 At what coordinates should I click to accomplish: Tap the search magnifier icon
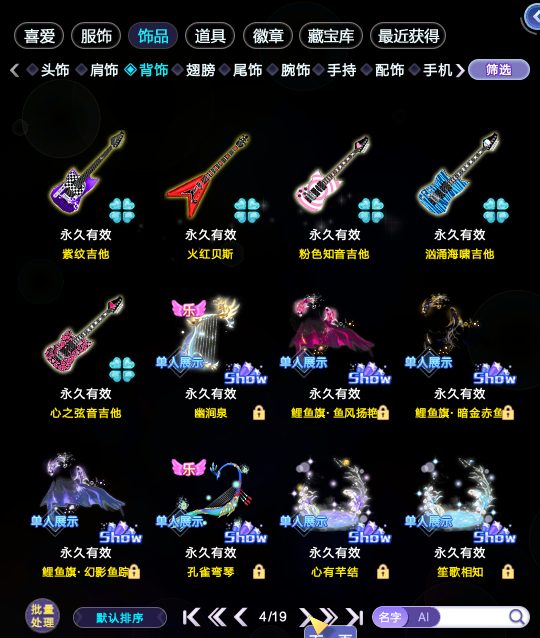517,617
